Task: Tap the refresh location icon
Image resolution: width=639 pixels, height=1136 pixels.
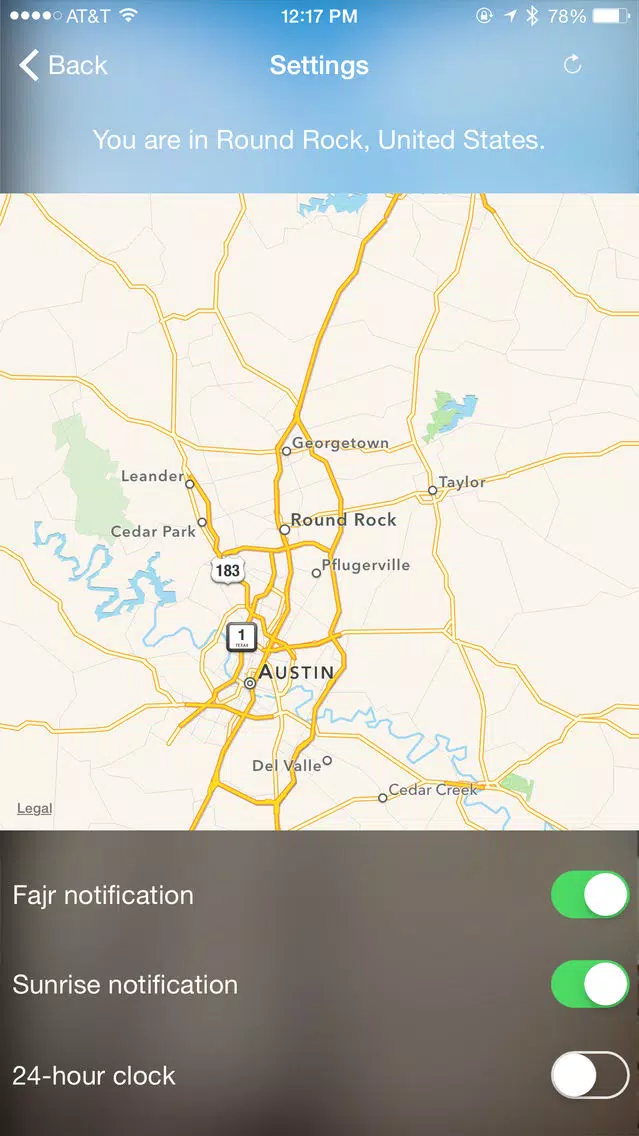Action: [x=572, y=65]
